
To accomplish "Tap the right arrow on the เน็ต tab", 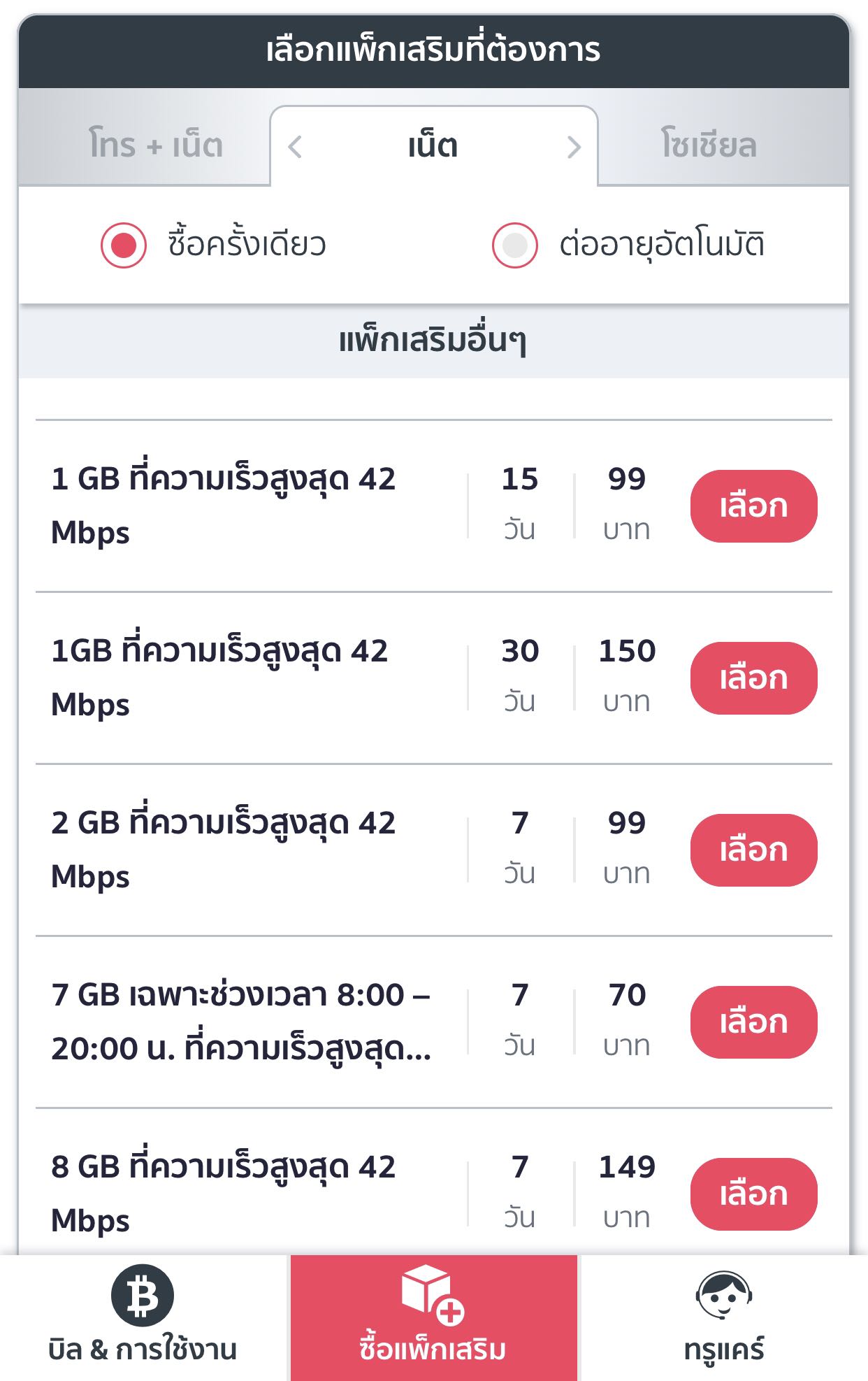I will (x=574, y=147).
